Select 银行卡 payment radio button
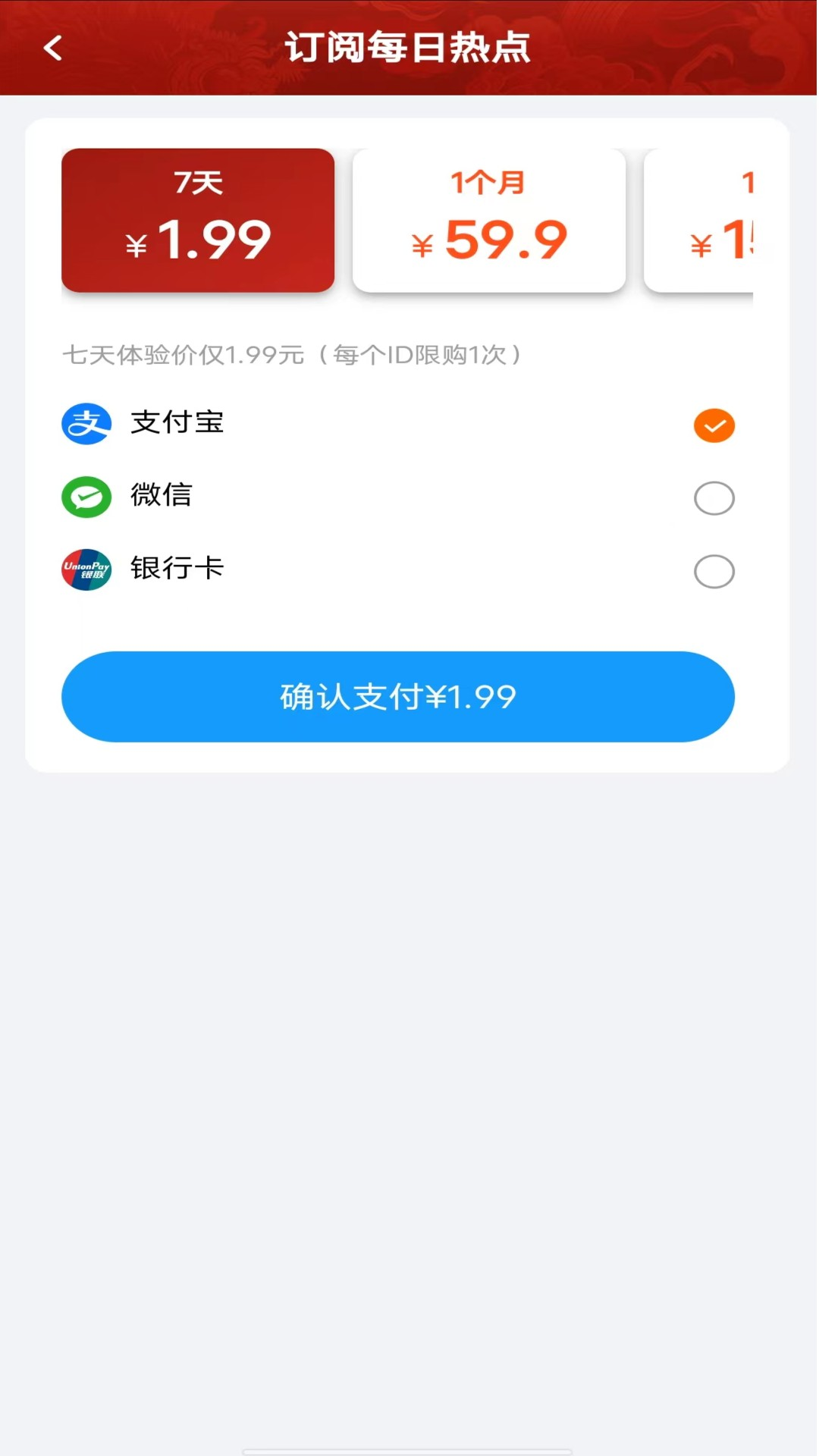The image size is (819, 1456). point(713,571)
